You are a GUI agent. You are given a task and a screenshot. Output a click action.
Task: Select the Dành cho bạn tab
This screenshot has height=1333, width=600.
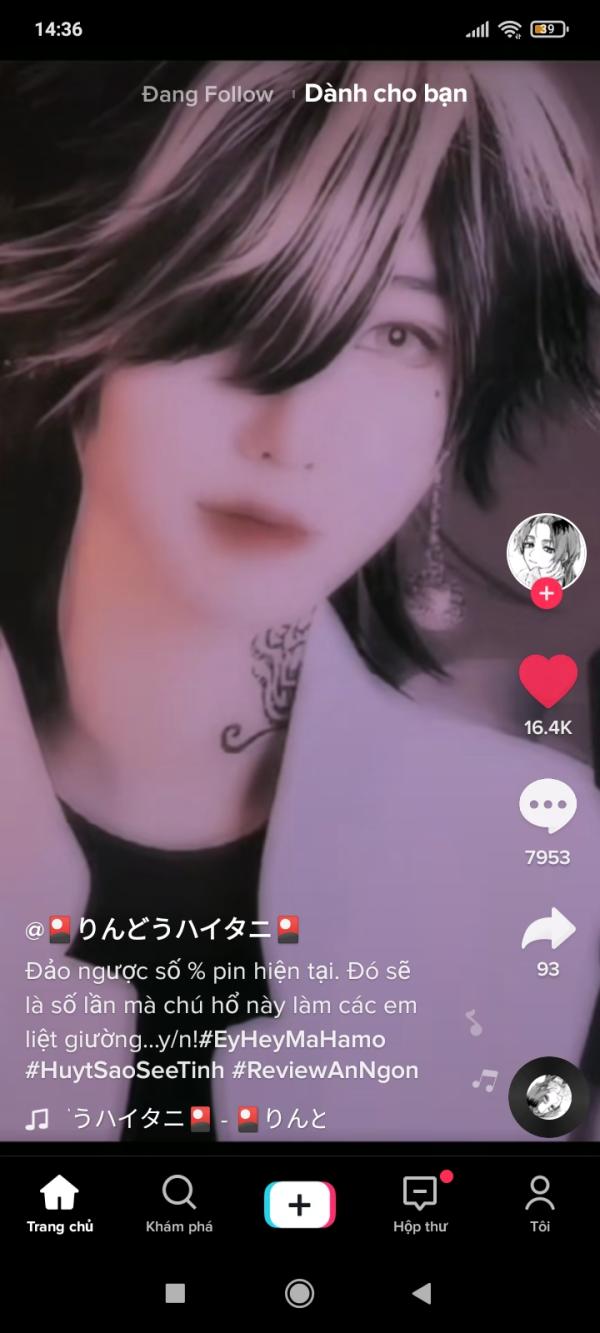coord(385,94)
